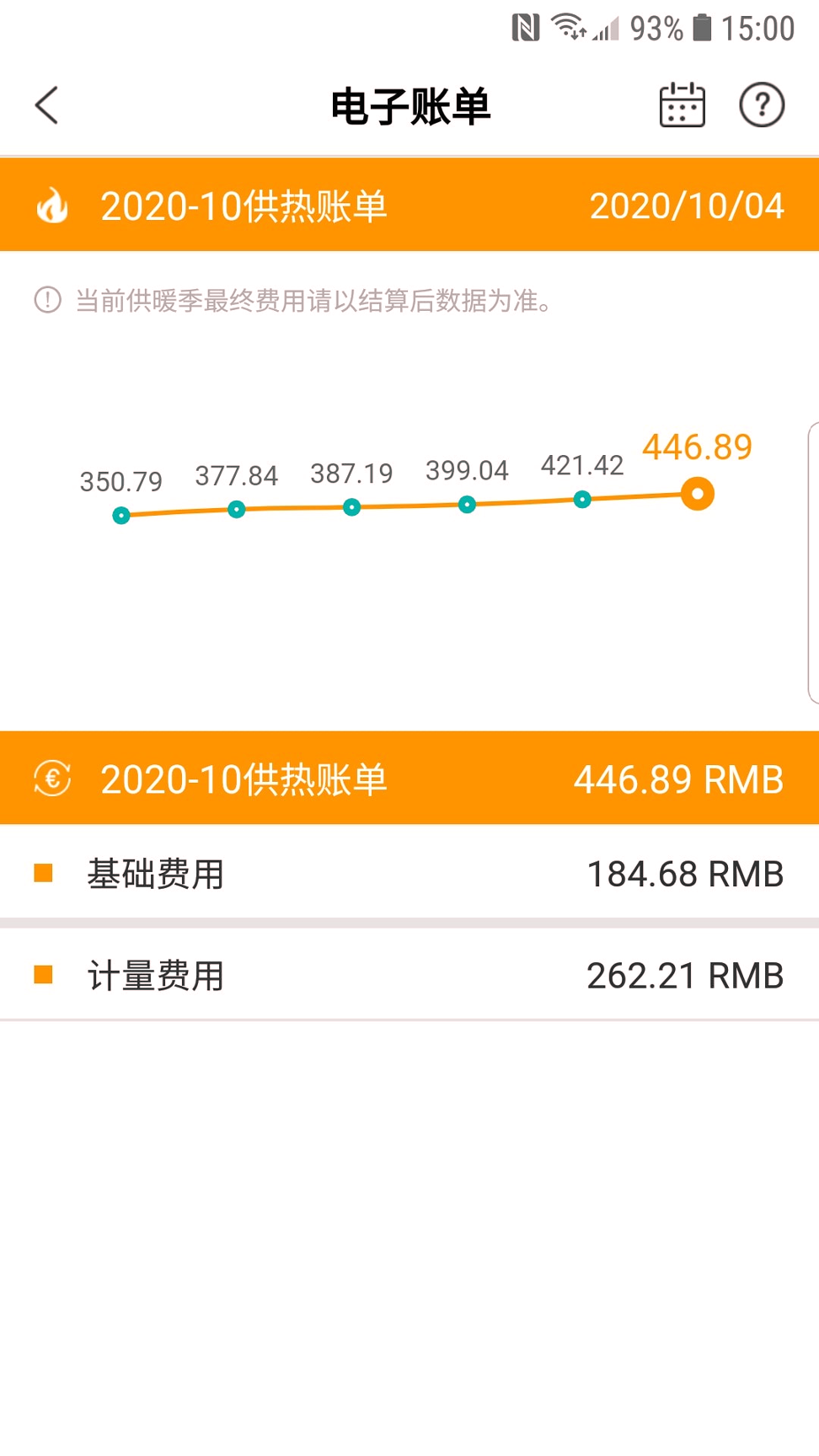Screen dimensions: 819x1456
Task: Tap the orange square icon beside 基础费用
Action: [x=44, y=872]
